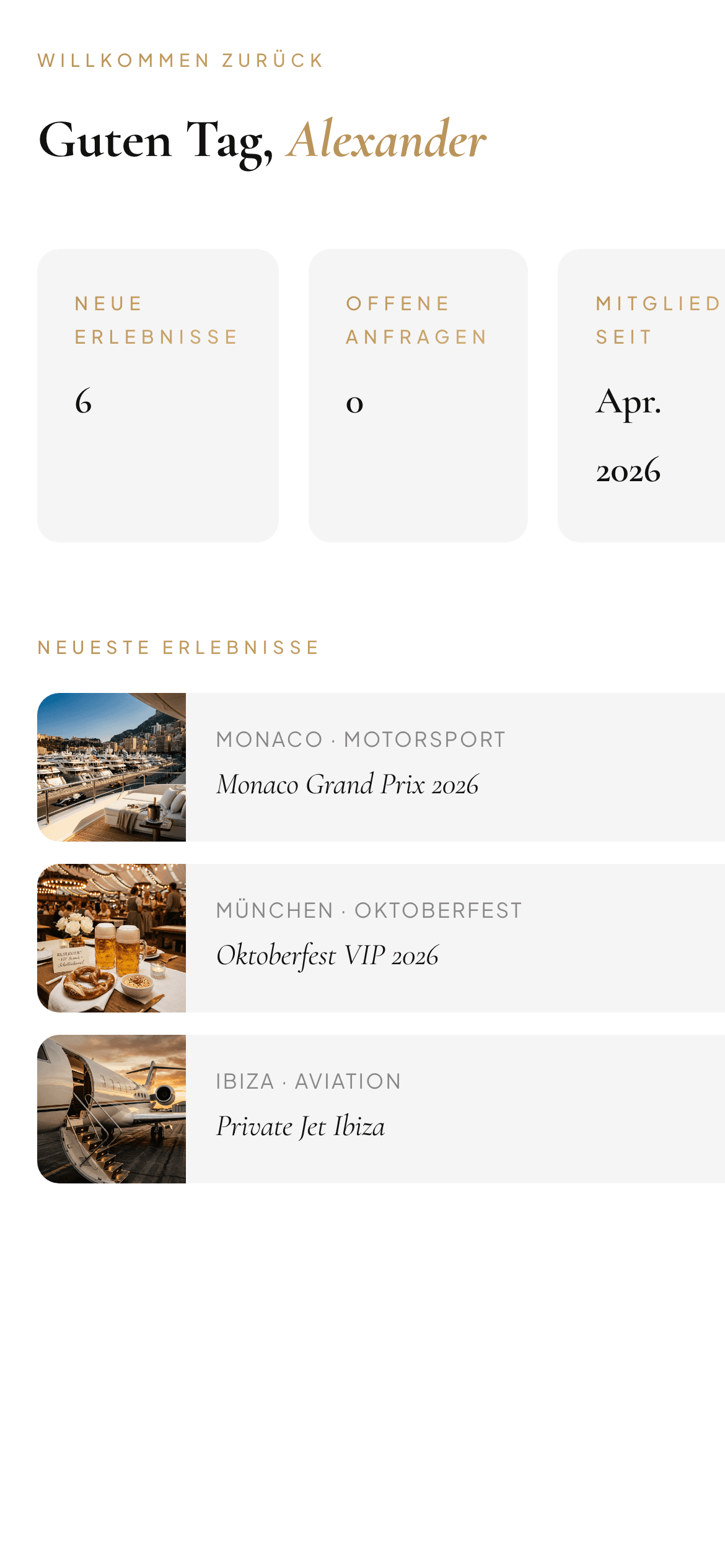This screenshot has height=1568, width=725.
Task: Click the private jet sunset thumbnail
Action: (113, 1109)
